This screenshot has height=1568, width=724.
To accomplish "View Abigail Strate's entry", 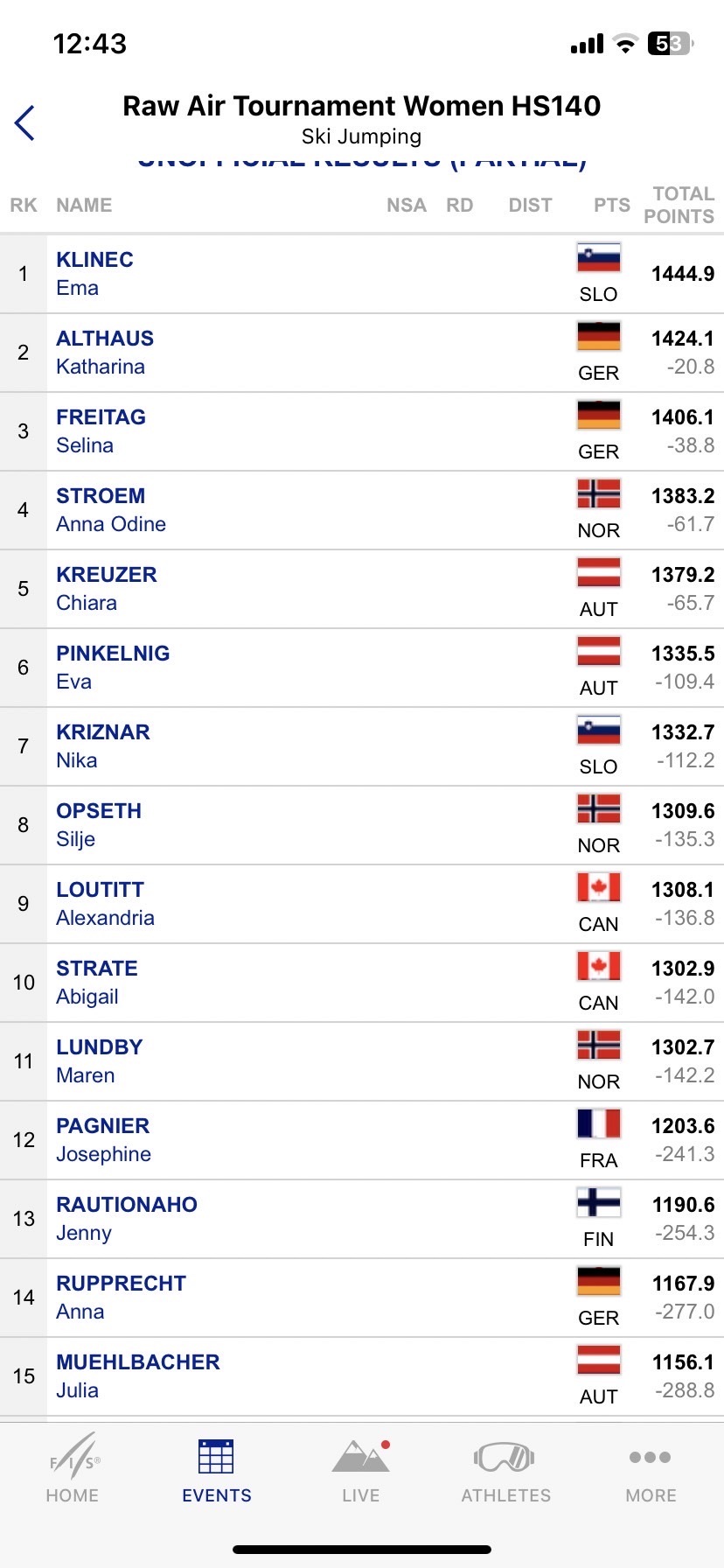I will [x=362, y=983].
